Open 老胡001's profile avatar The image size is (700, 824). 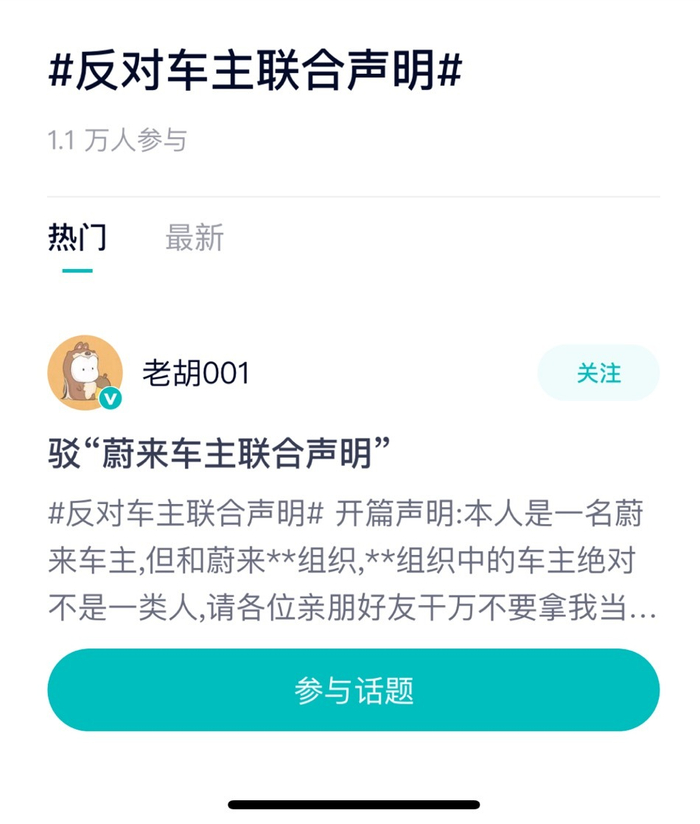click(85, 373)
